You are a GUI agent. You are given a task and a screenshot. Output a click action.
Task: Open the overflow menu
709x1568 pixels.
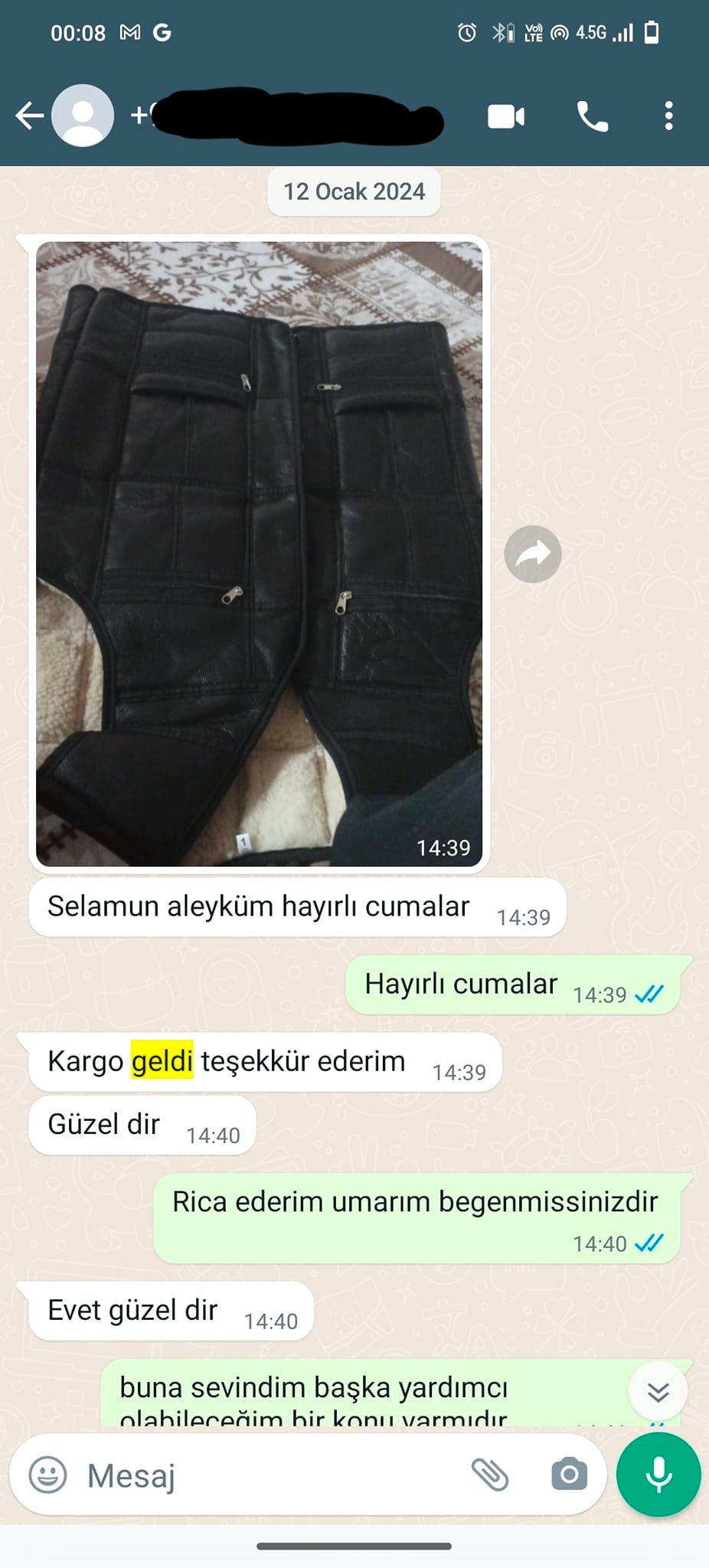668,116
